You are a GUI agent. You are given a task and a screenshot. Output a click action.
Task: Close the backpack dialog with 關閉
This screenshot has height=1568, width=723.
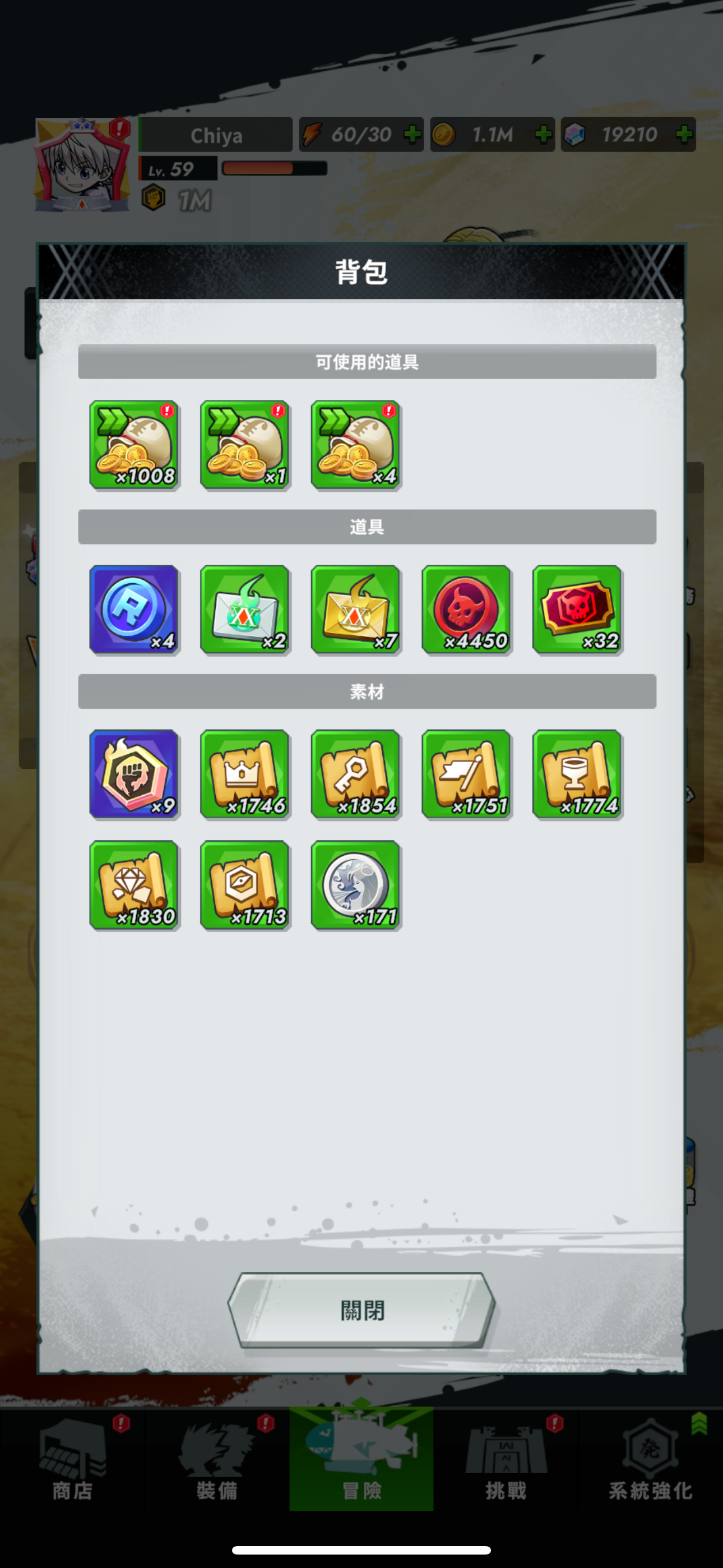(361, 1309)
